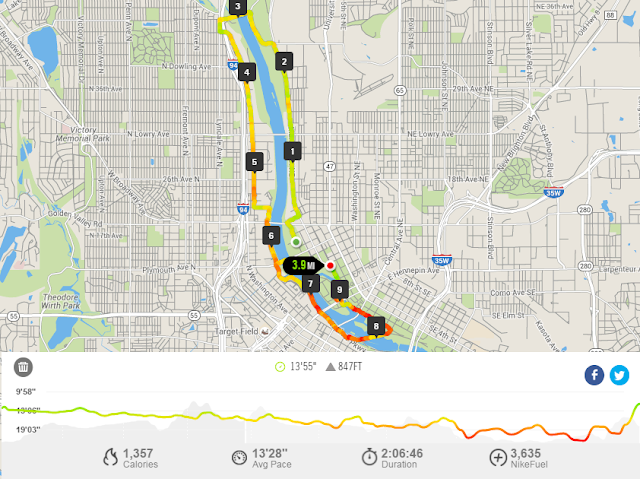Screen dimensions: 640x479
Task: Tap mile marker 2 on the route
Action: pos(284,62)
